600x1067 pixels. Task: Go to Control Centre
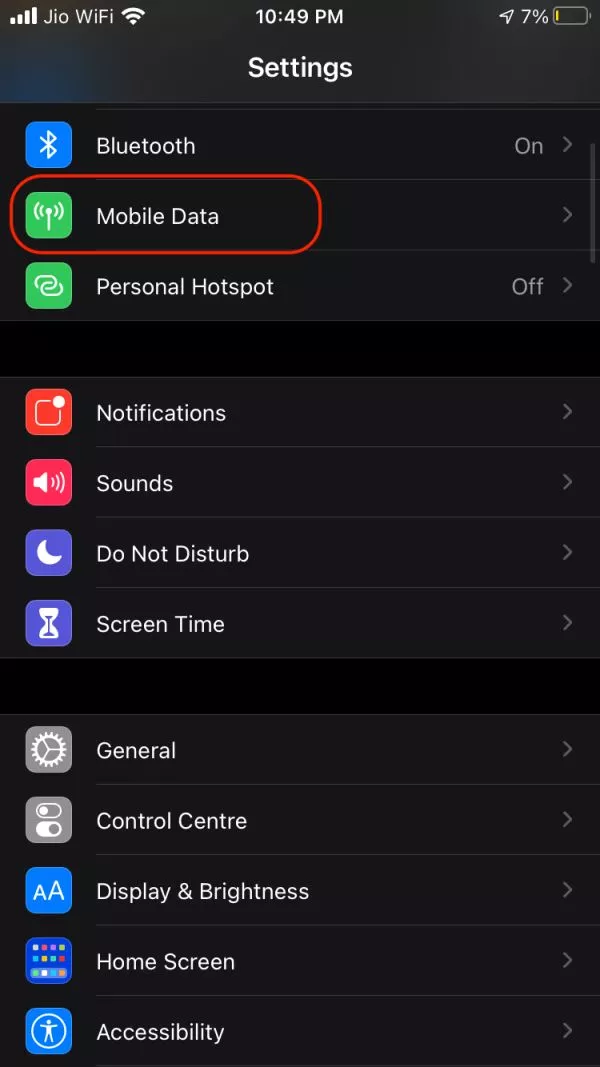coord(300,820)
